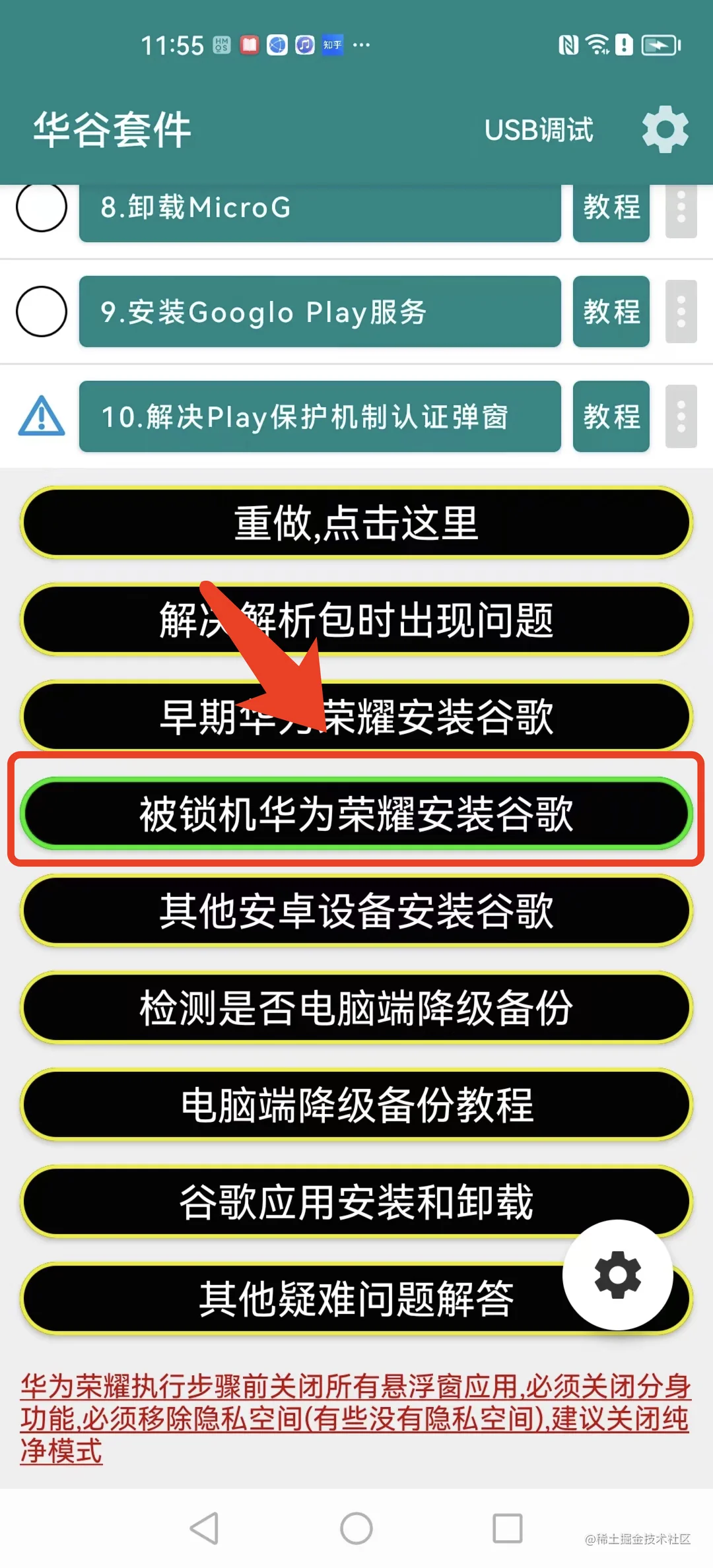Image resolution: width=713 pixels, height=1568 pixels.
Task: Go back using the system back button
Action: [205, 1528]
